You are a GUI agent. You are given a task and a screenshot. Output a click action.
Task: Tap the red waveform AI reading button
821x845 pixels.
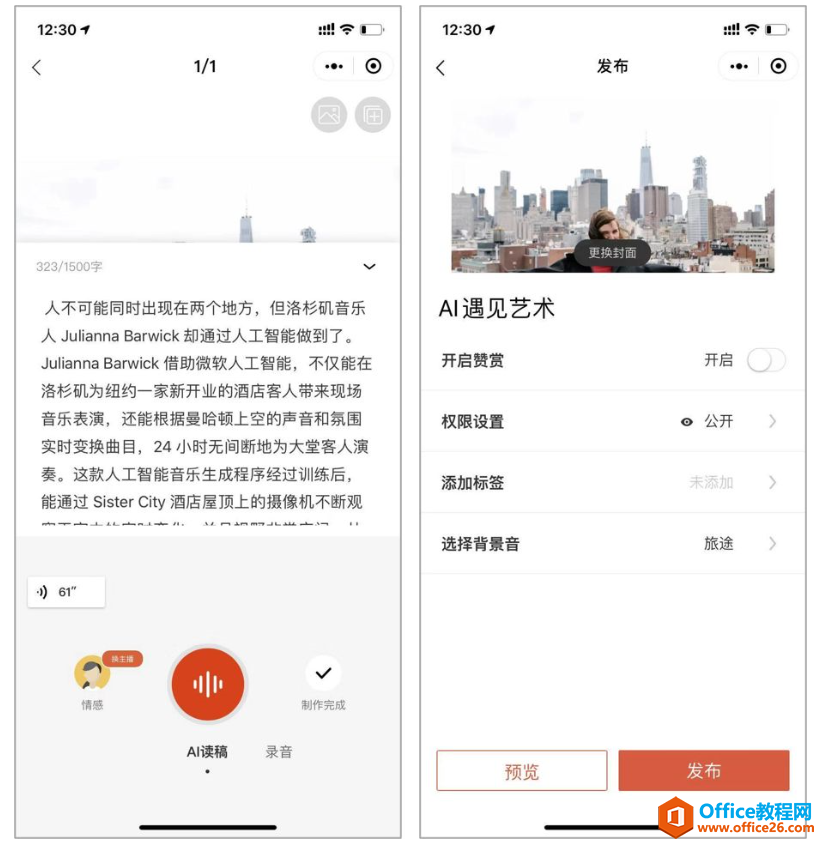pyautogui.click(x=208, y=684)
